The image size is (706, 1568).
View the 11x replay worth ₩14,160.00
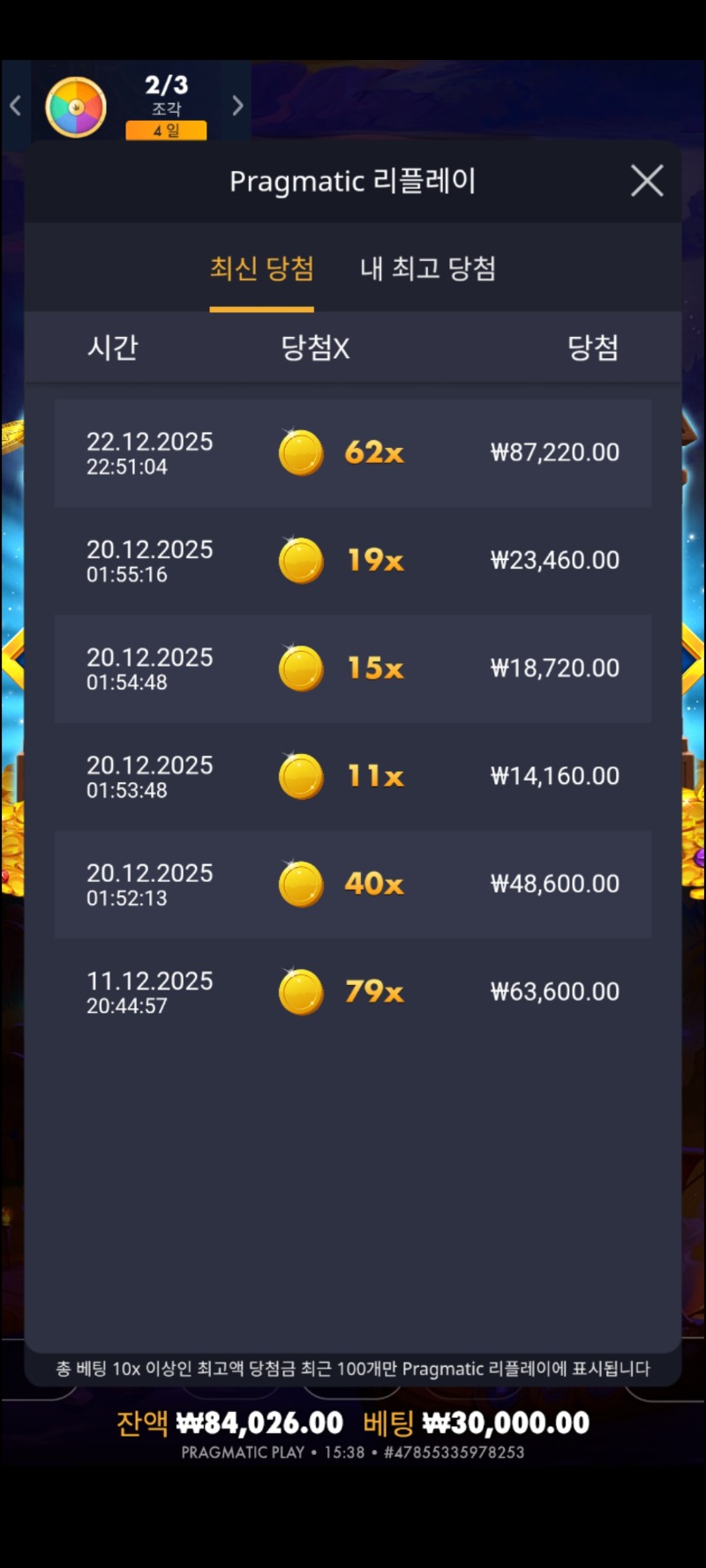[x=353, y=776]
